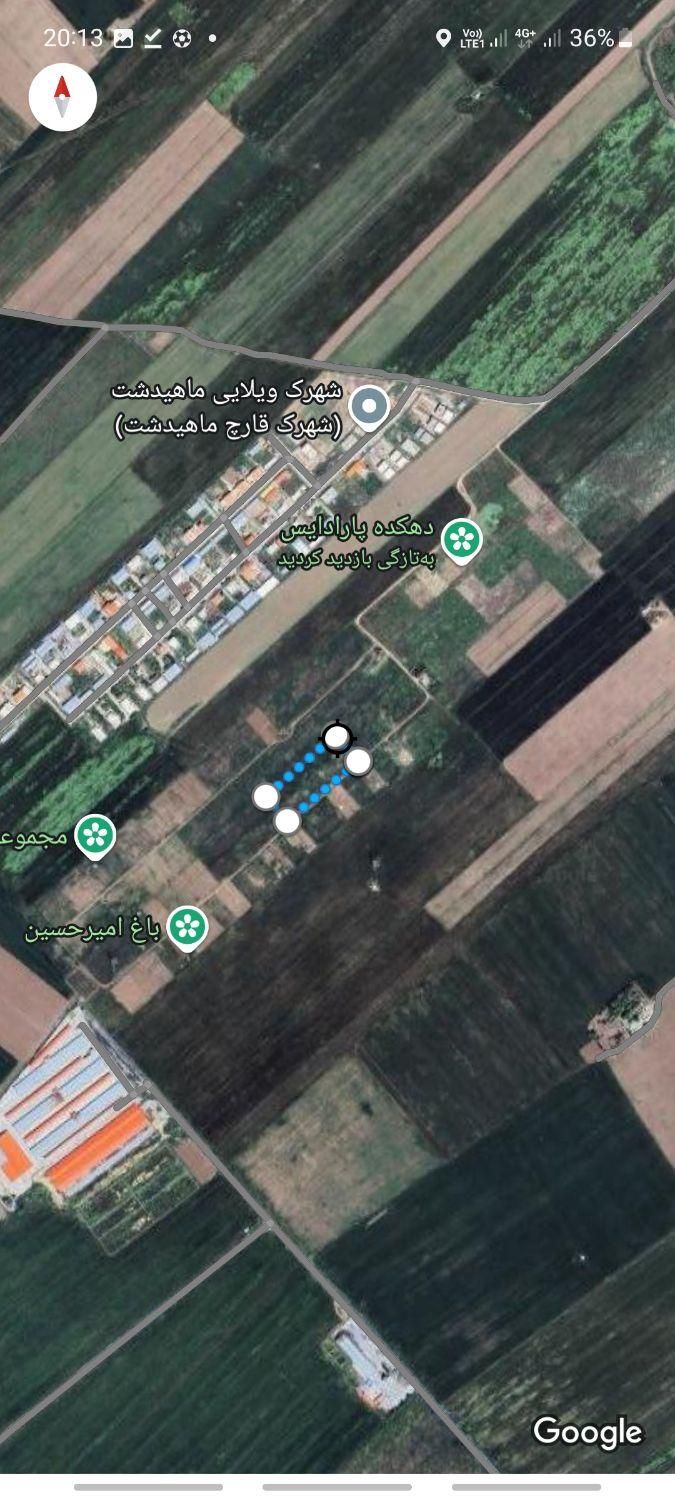Open the شهرک ویلایی ماهیدشت place pin
This screenshot has width=675, height=1500.
pos(371,407)
